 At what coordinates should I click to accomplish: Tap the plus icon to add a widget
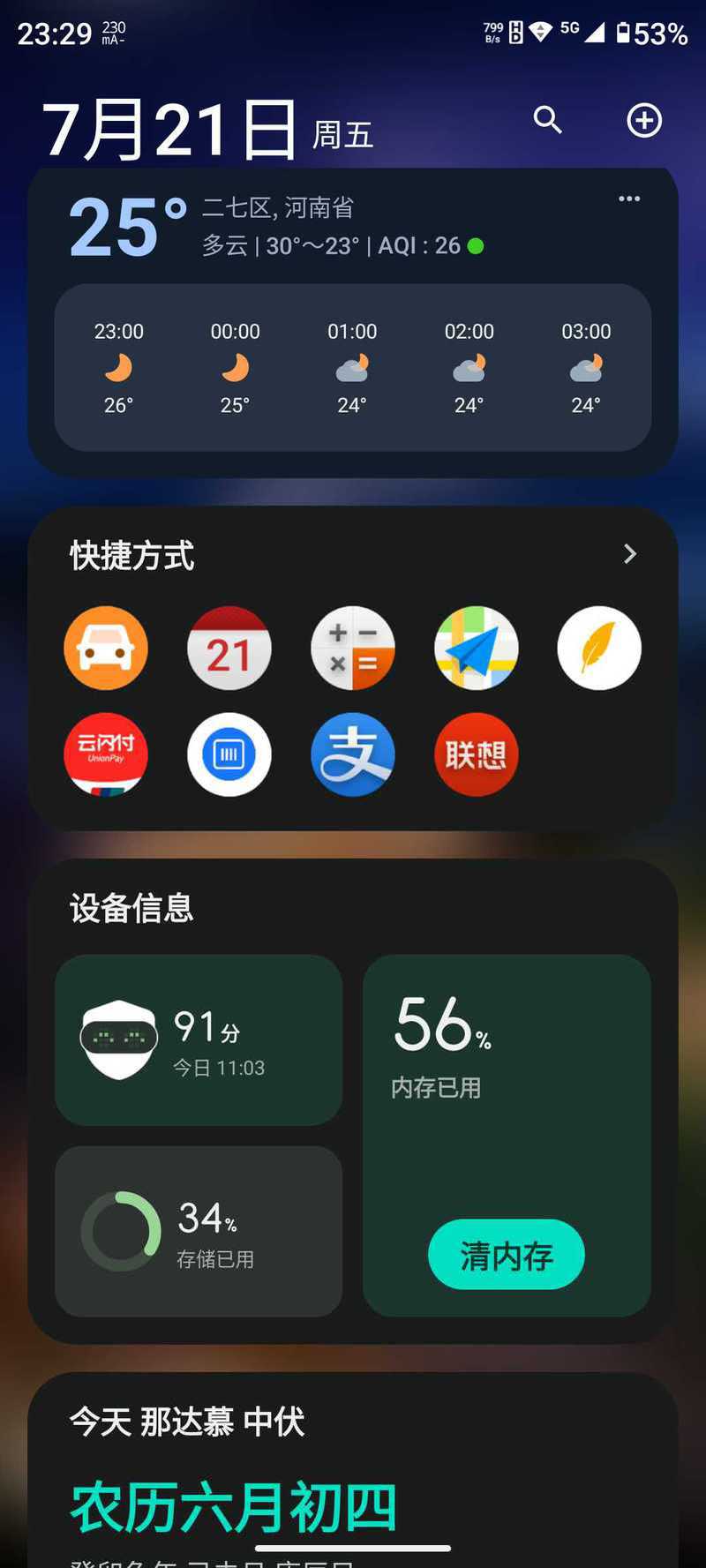[644, 120]
